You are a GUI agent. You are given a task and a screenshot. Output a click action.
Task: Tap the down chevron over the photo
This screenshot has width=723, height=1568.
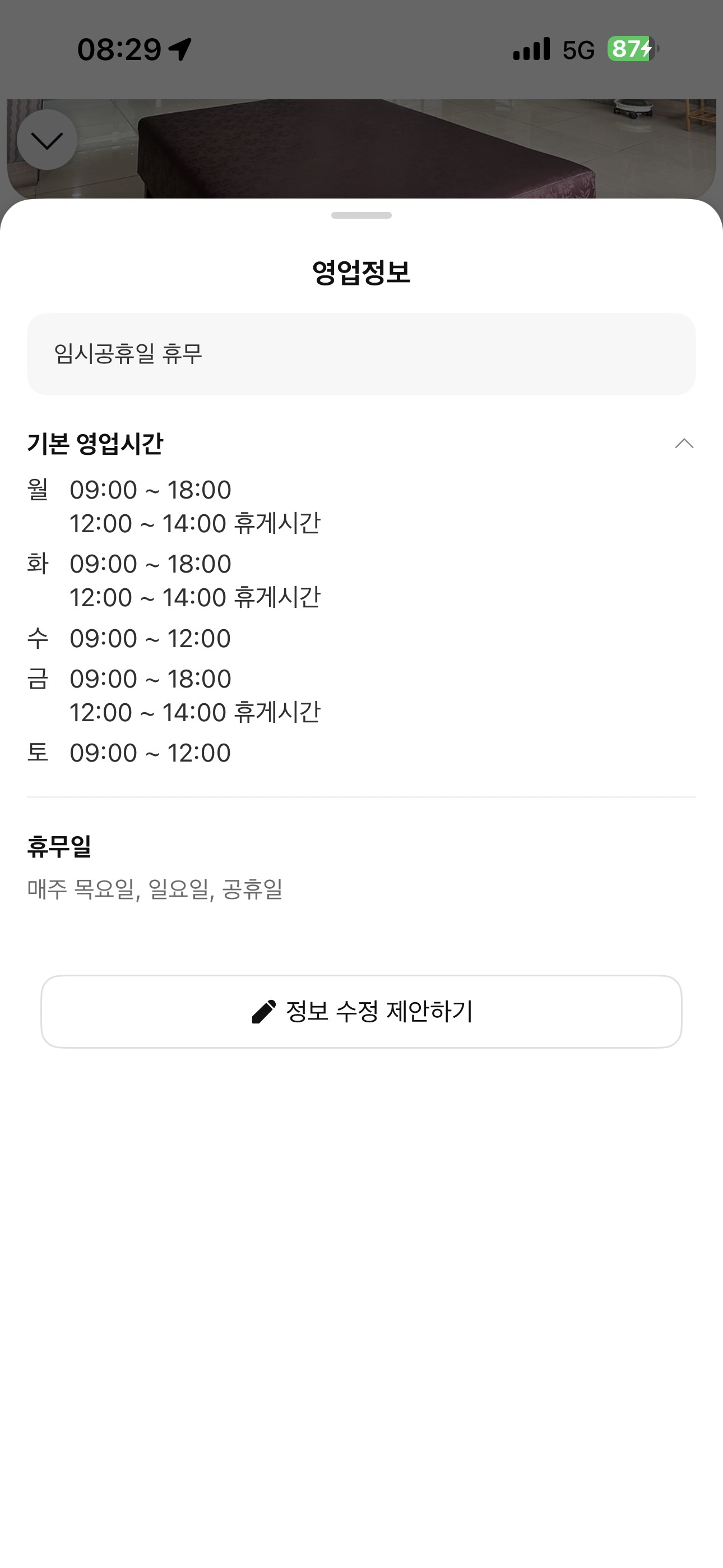click(47, 140)
